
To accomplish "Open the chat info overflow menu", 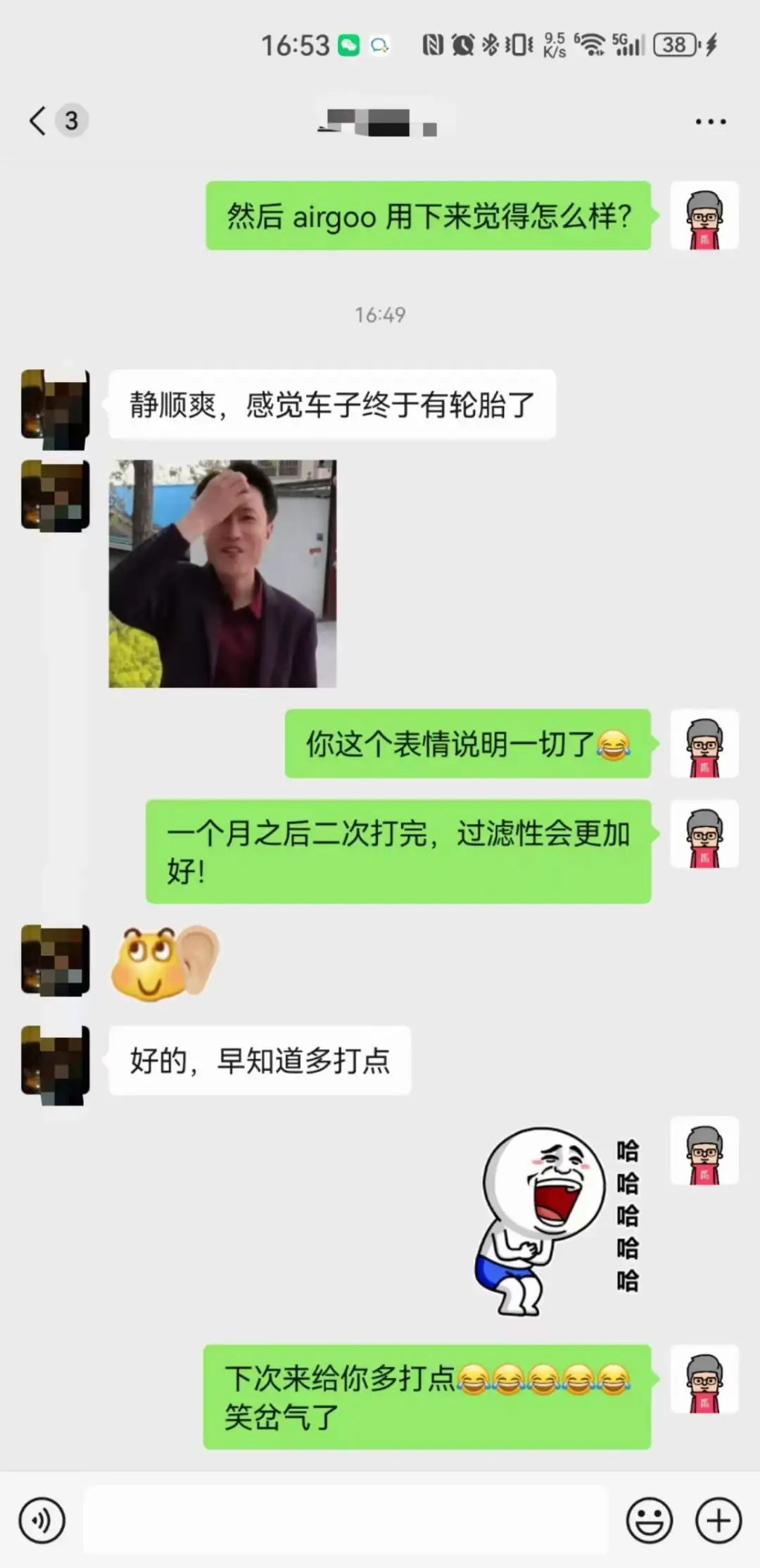I will [710, 122].
